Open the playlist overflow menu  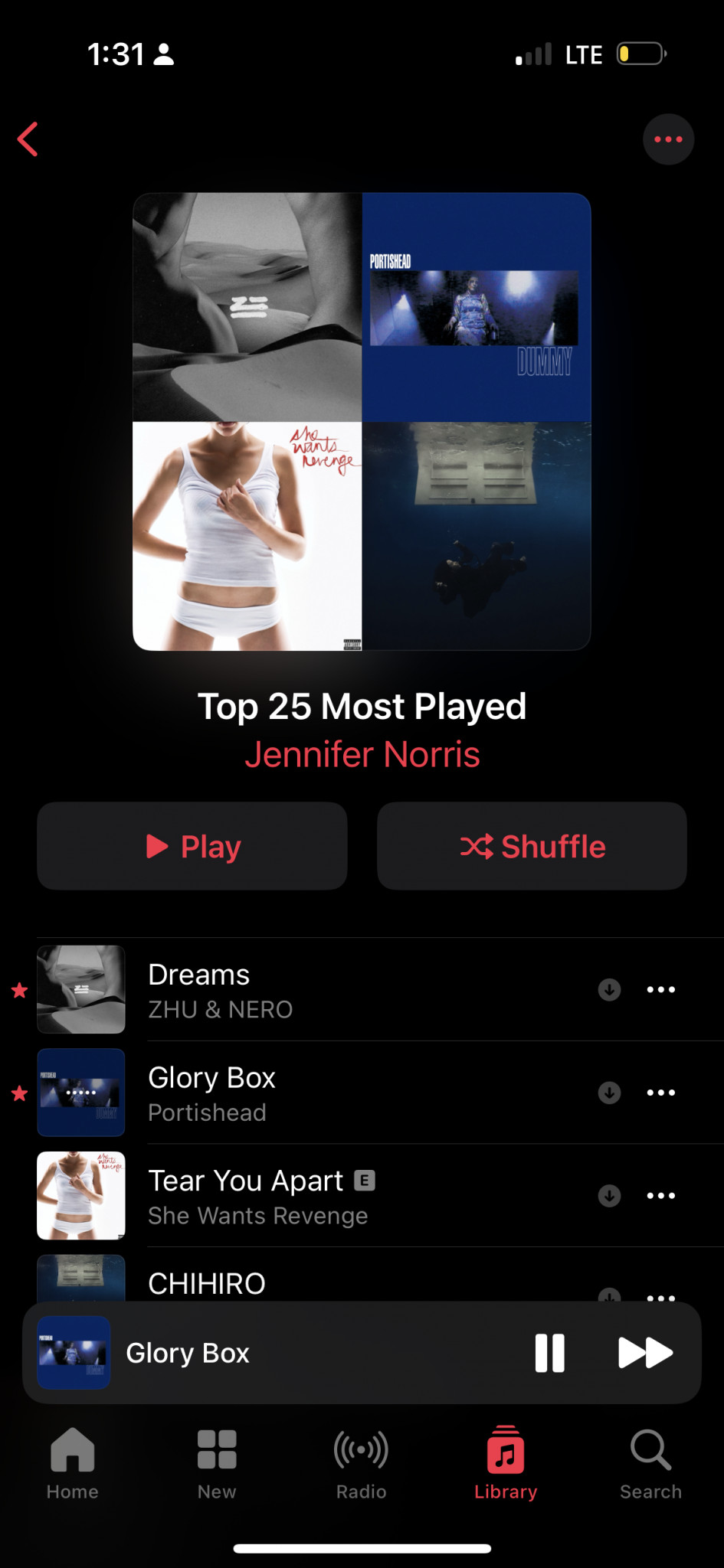668,139
